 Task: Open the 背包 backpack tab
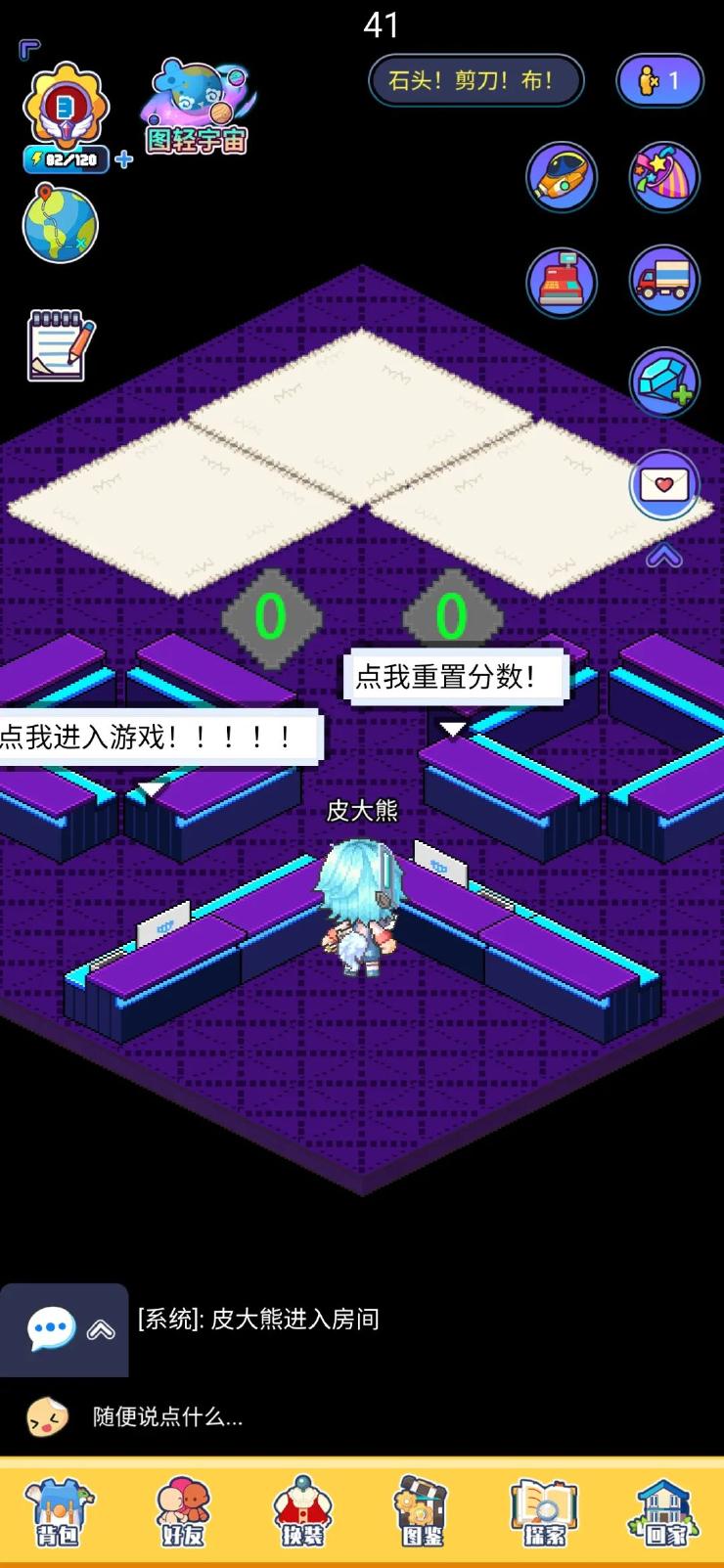(58, 1512)
